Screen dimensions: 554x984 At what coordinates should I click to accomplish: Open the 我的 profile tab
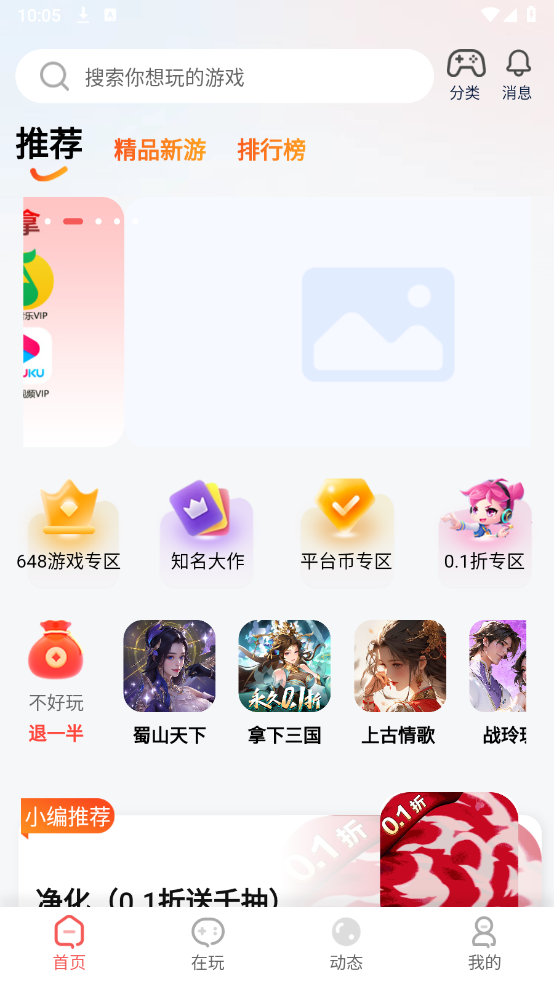click(x=484, y=944)
